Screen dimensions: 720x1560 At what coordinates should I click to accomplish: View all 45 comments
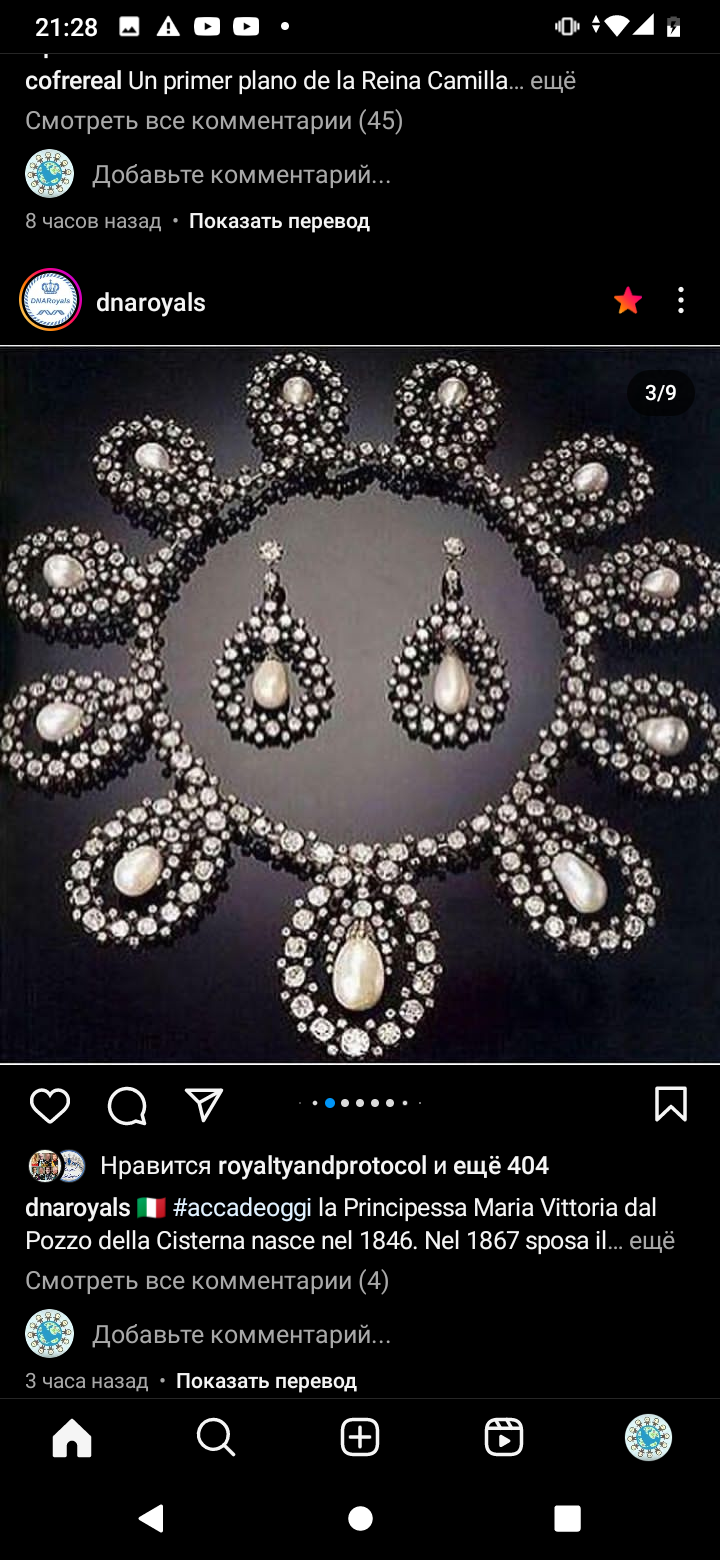[x=213, y=121]
